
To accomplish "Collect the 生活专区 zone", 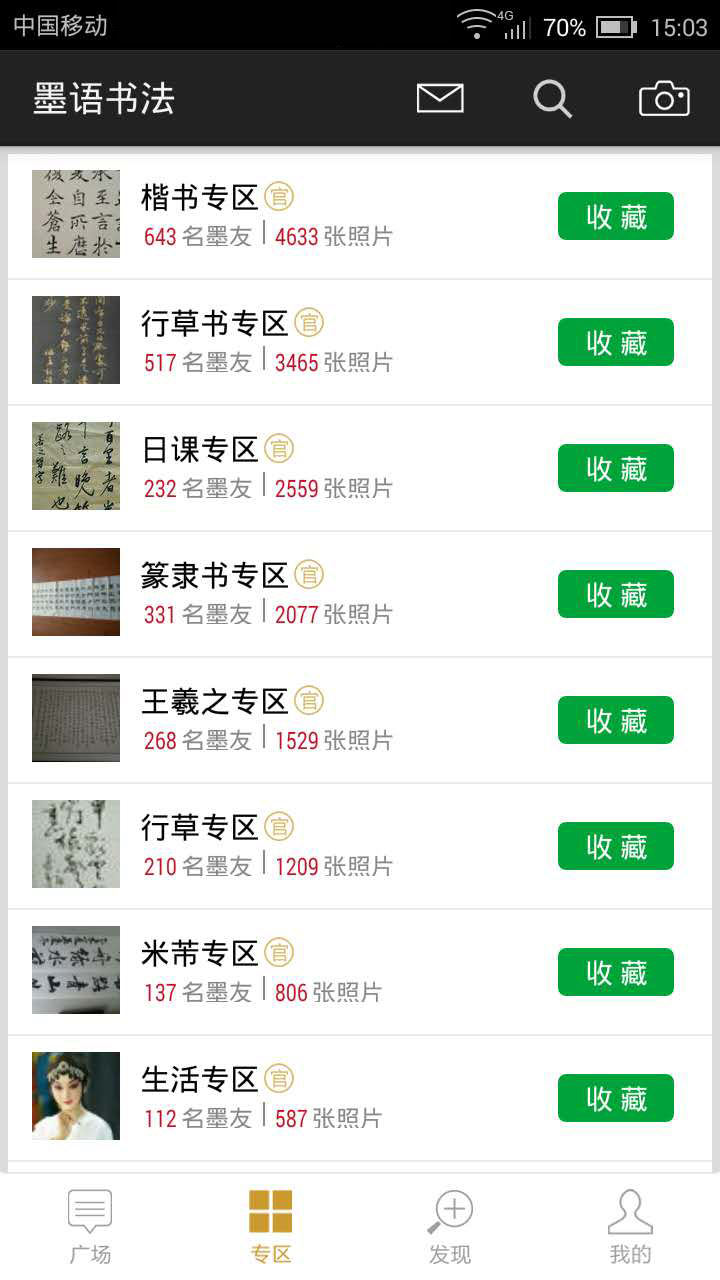I will point(616,1099).
